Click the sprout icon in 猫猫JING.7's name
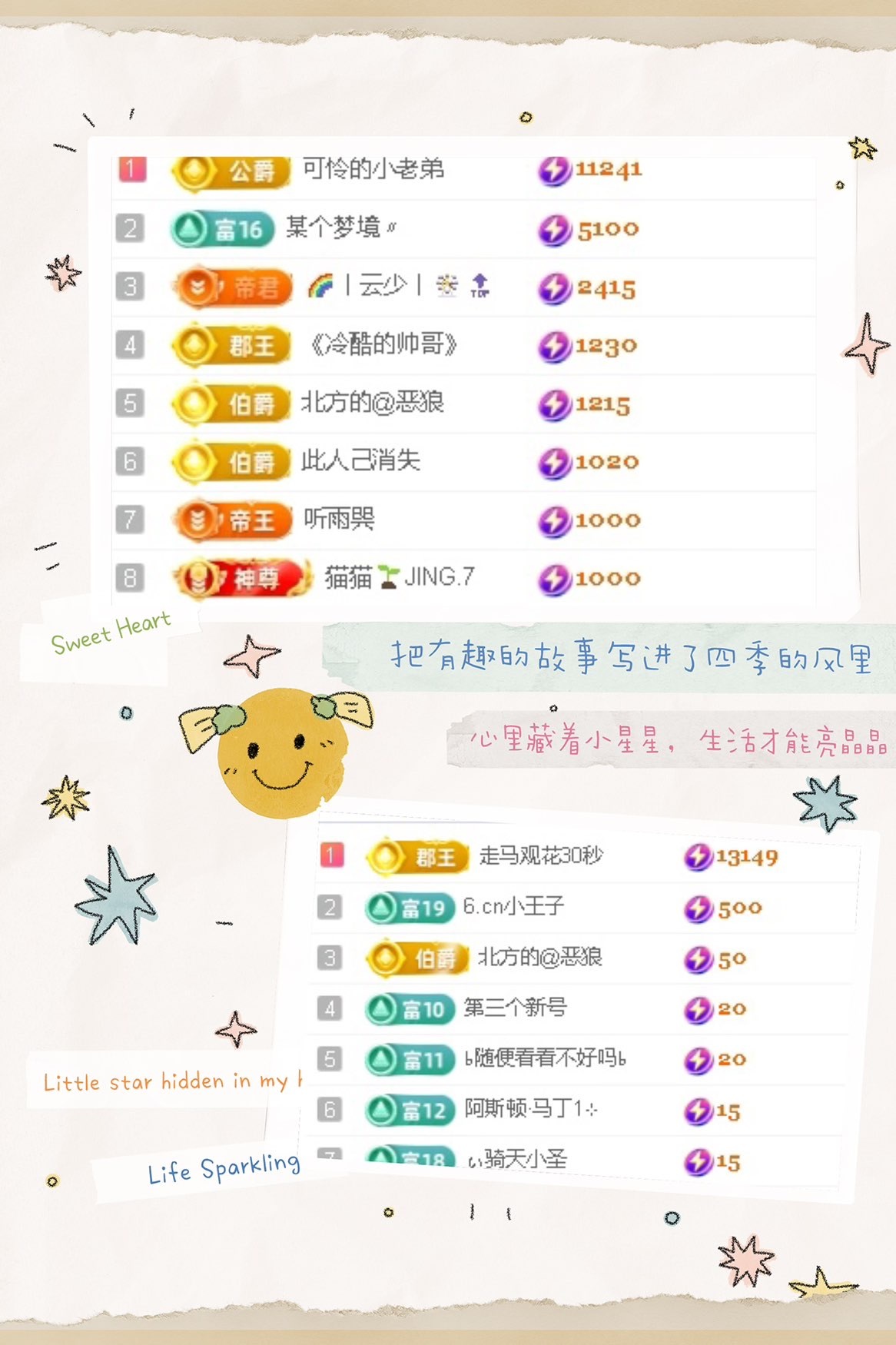Viewport: 896px width, 1345px height. [386, 575]
